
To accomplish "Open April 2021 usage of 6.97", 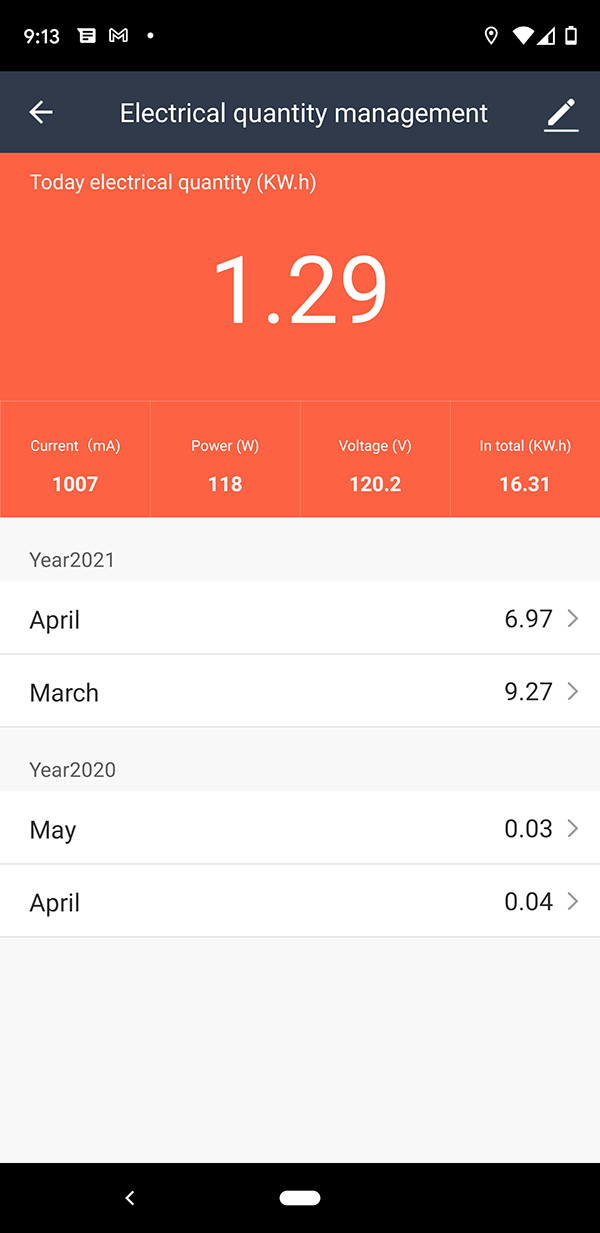I will 300,619.
